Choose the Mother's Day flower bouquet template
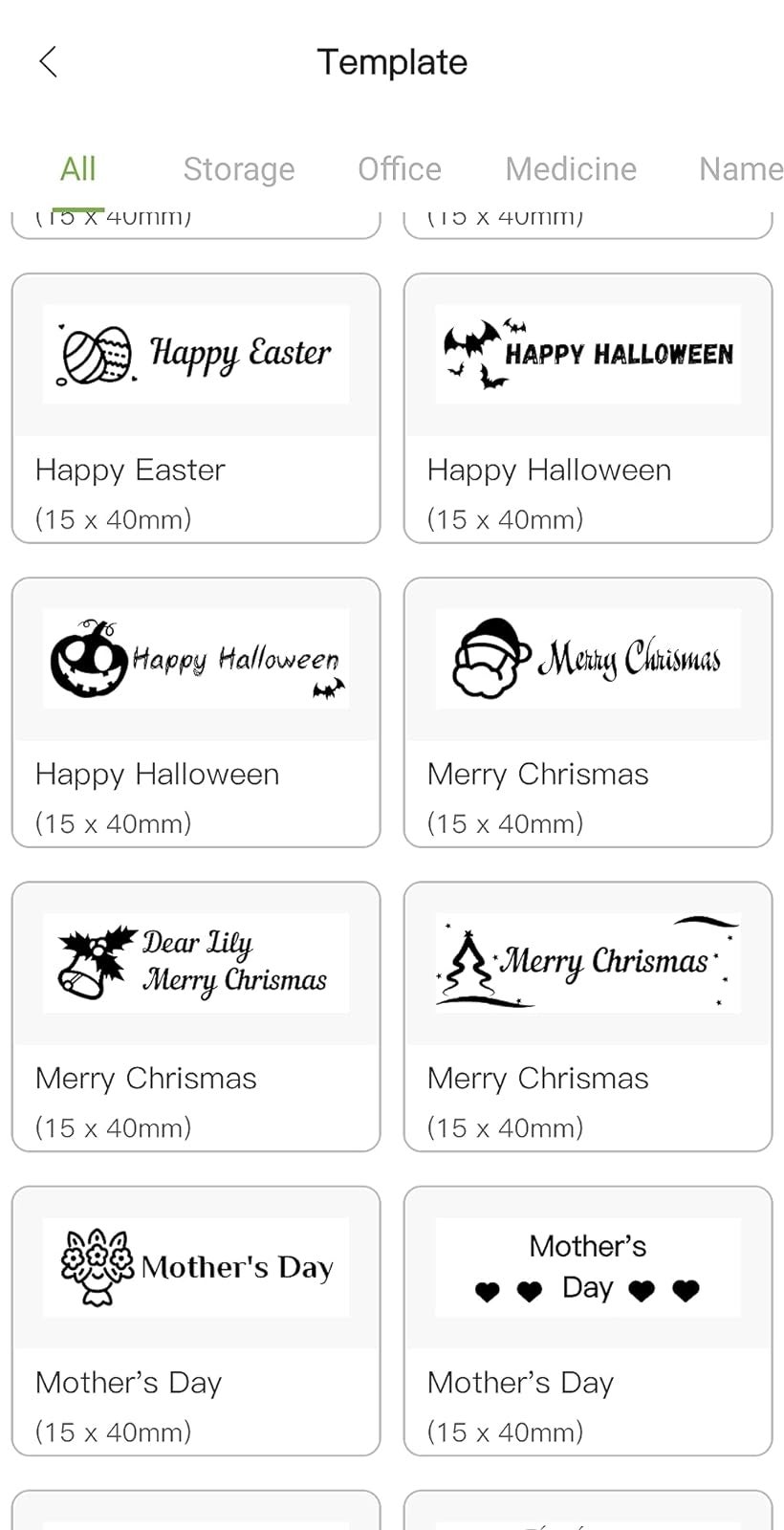Image resolution: width=784 pixels, height=1530 pixels. pyautogui.click(x=196, y=1321)
